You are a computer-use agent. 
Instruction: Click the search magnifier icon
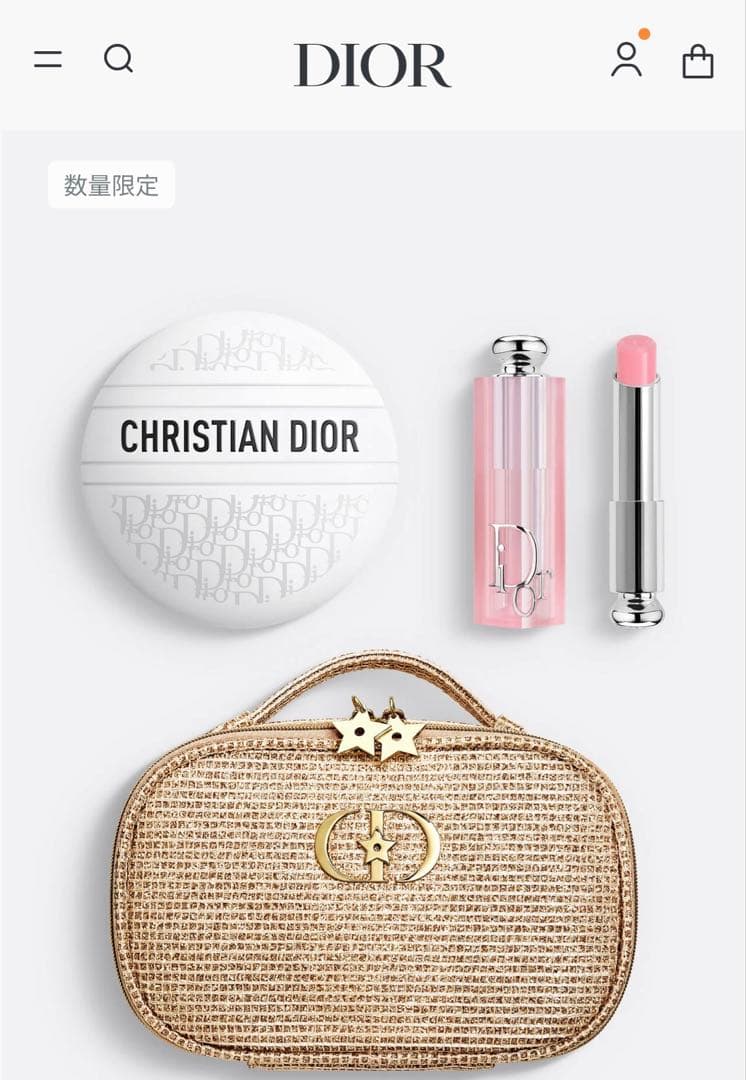[120, 59]
